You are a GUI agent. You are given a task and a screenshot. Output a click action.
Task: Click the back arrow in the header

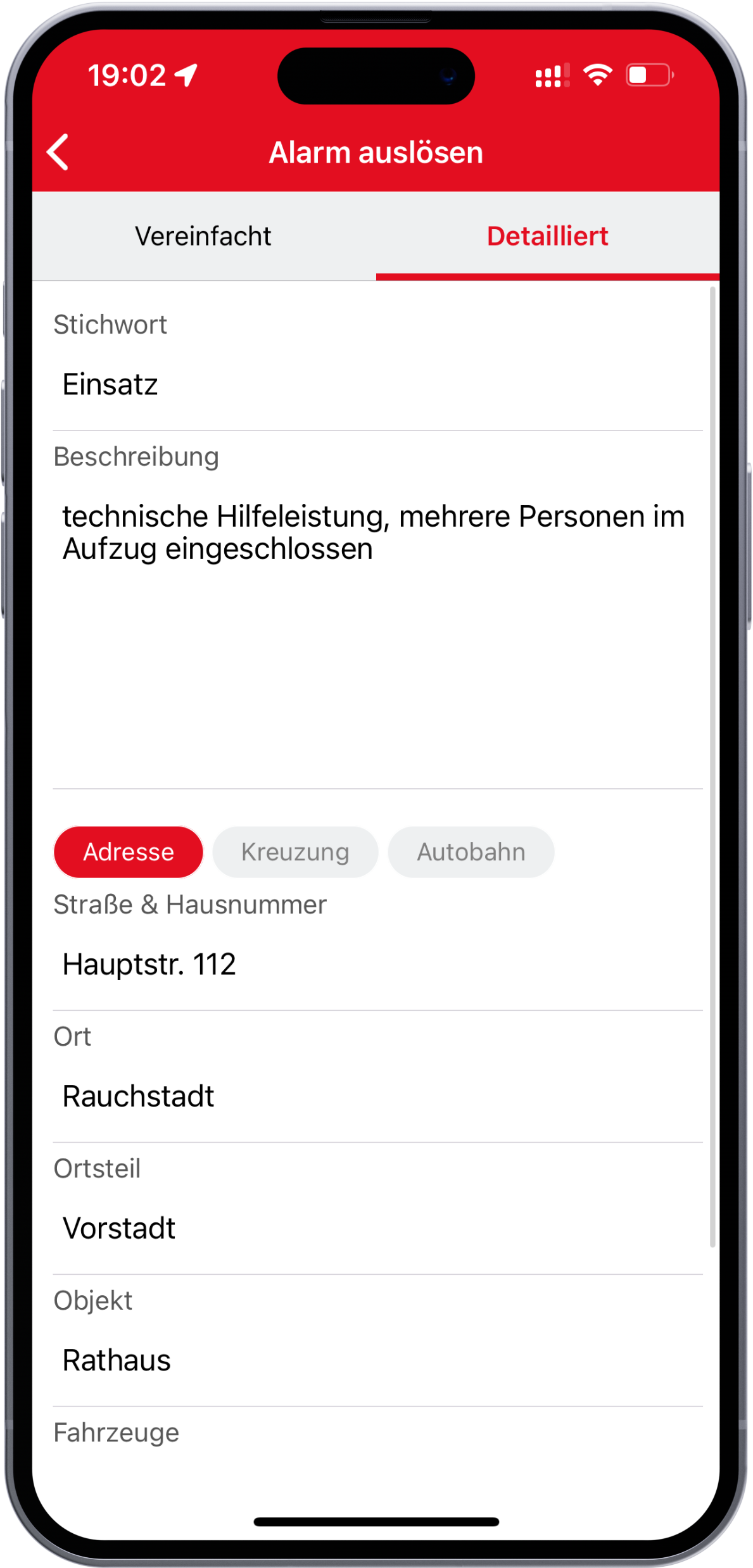[58, 152]
